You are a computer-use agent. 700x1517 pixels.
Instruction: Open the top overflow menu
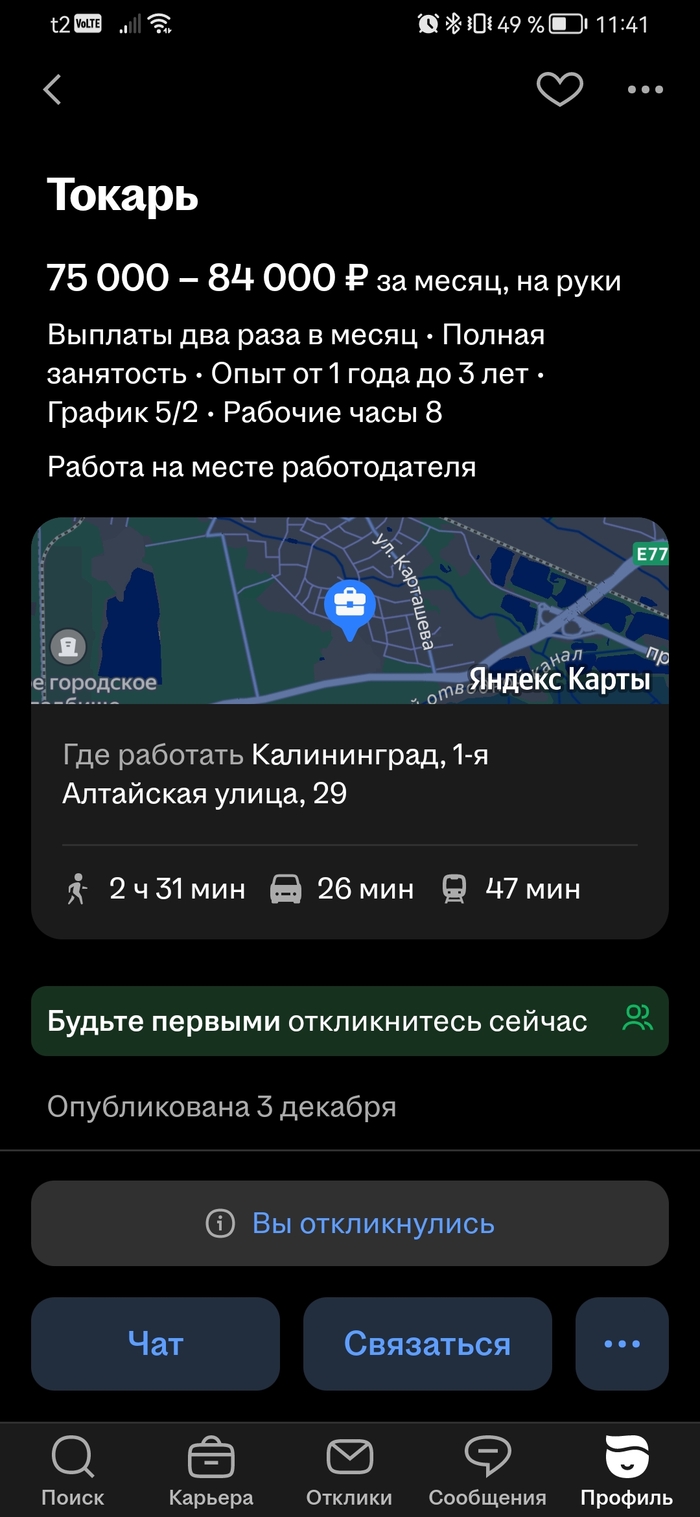pos(645,90)
